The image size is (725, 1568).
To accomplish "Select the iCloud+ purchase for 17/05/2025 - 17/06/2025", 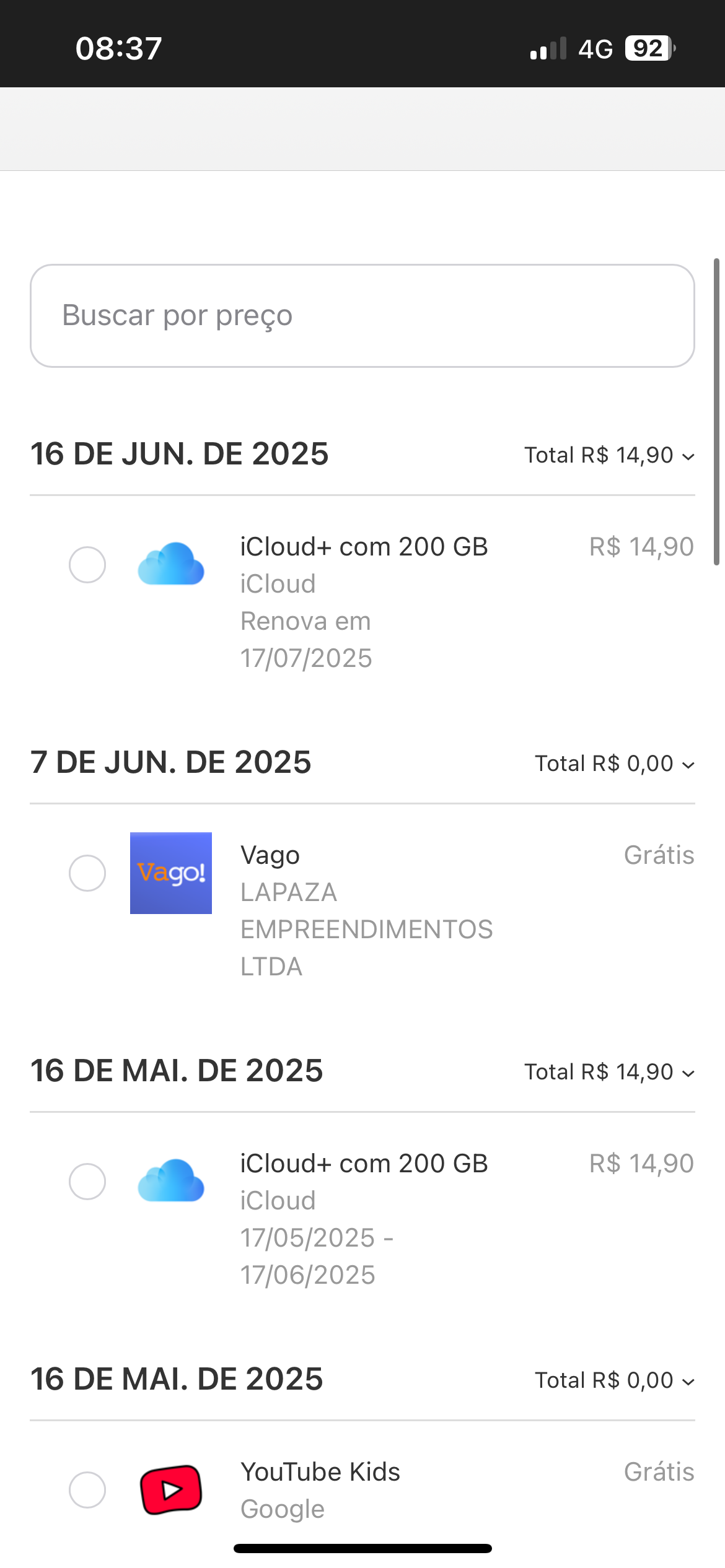I will point(87,1182).
